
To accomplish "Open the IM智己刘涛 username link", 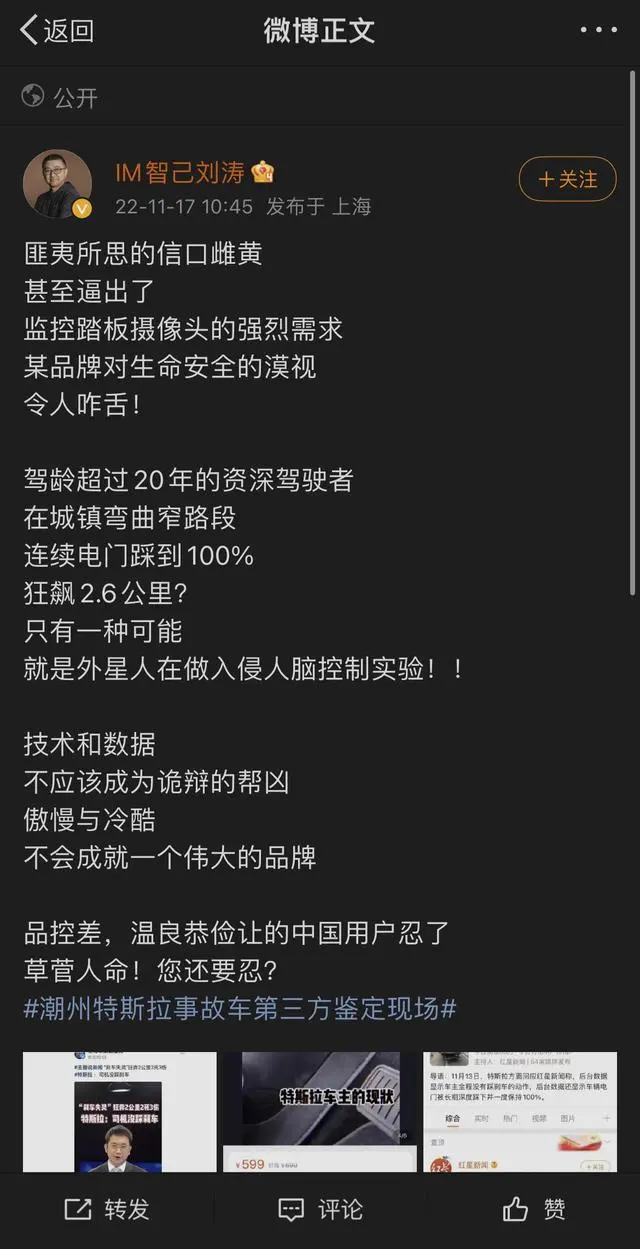I will point(180,172).
